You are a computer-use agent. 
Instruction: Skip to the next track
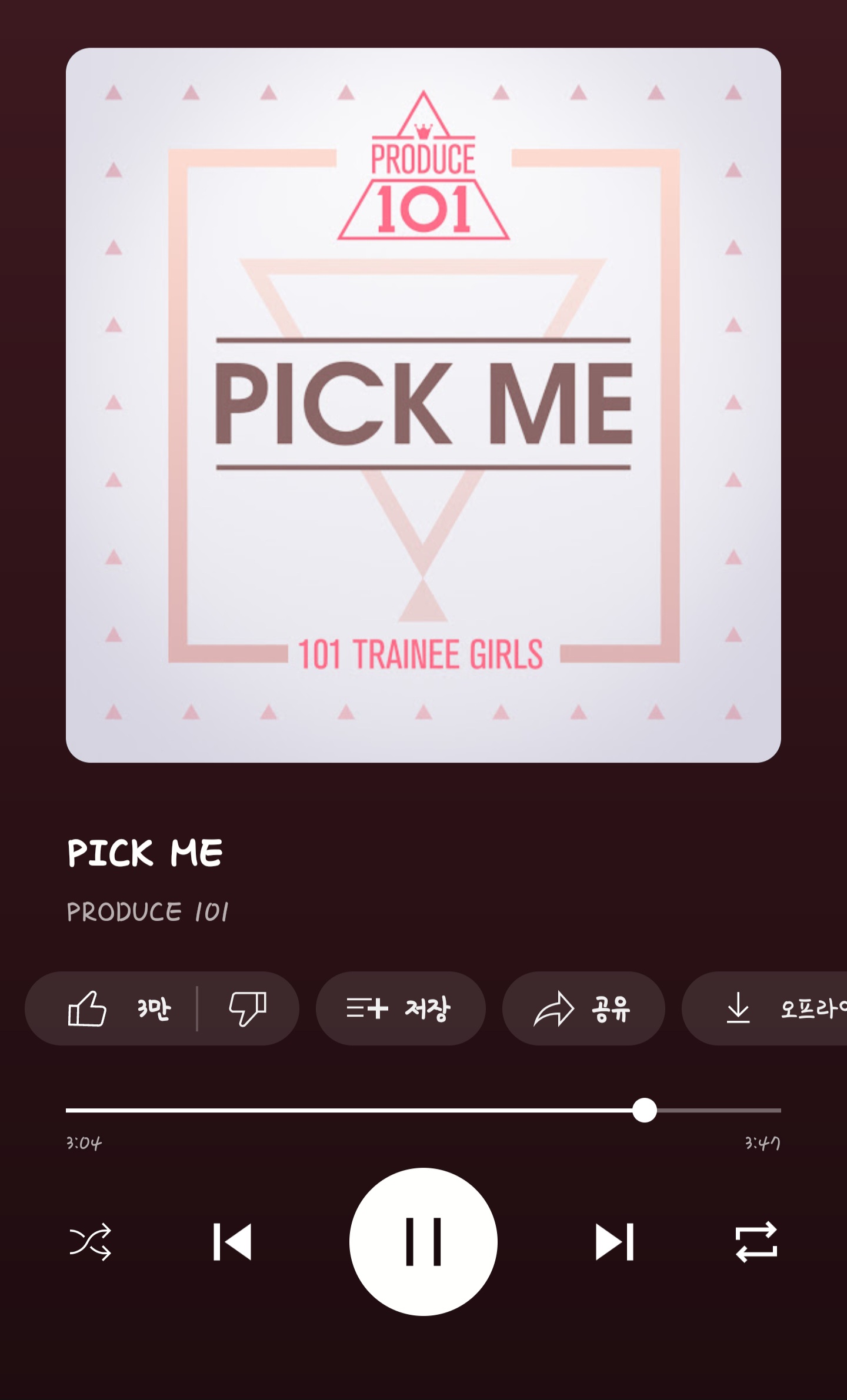click(615, 1242)
